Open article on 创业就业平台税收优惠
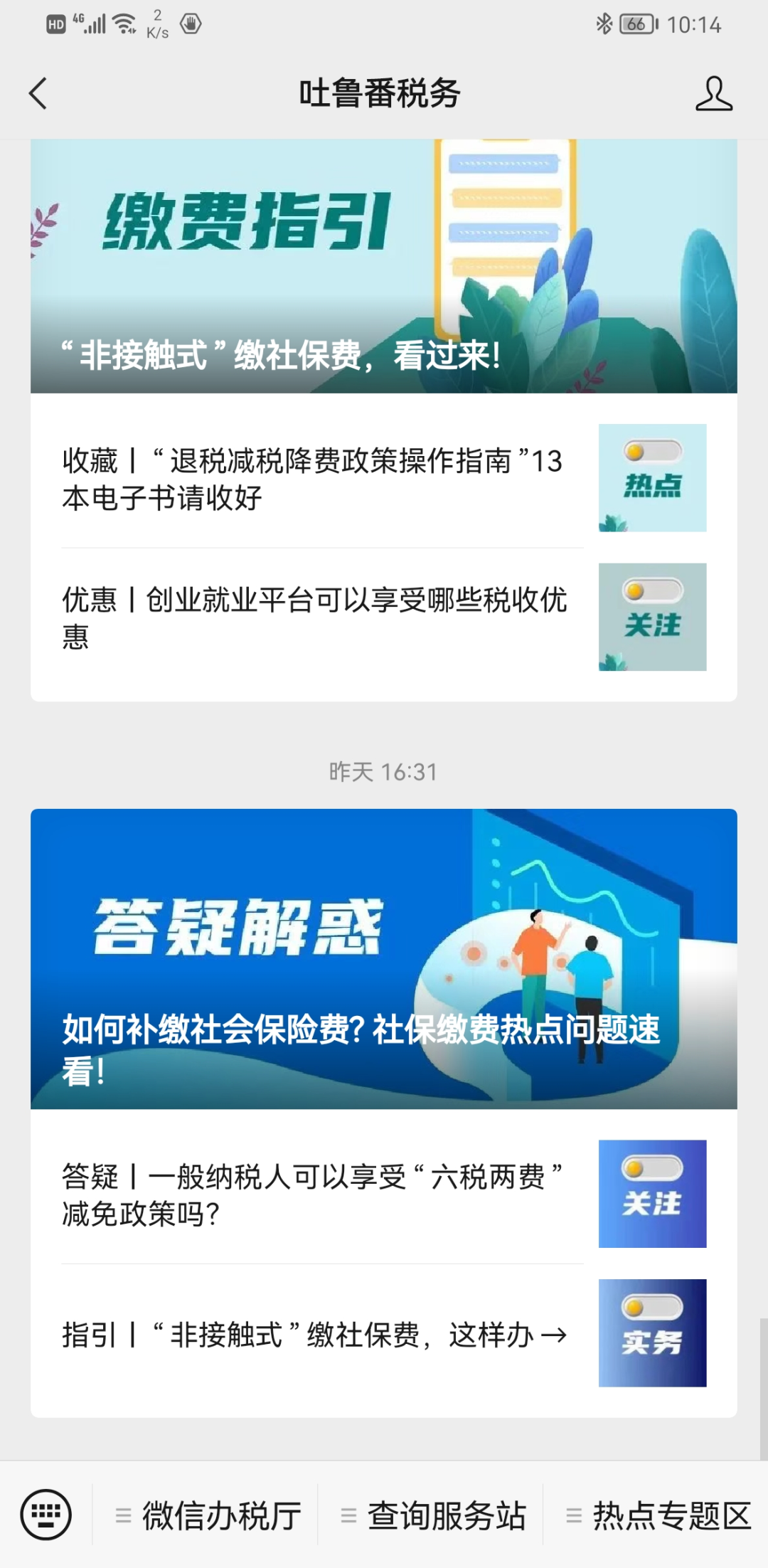 click(x=384, y=618)
